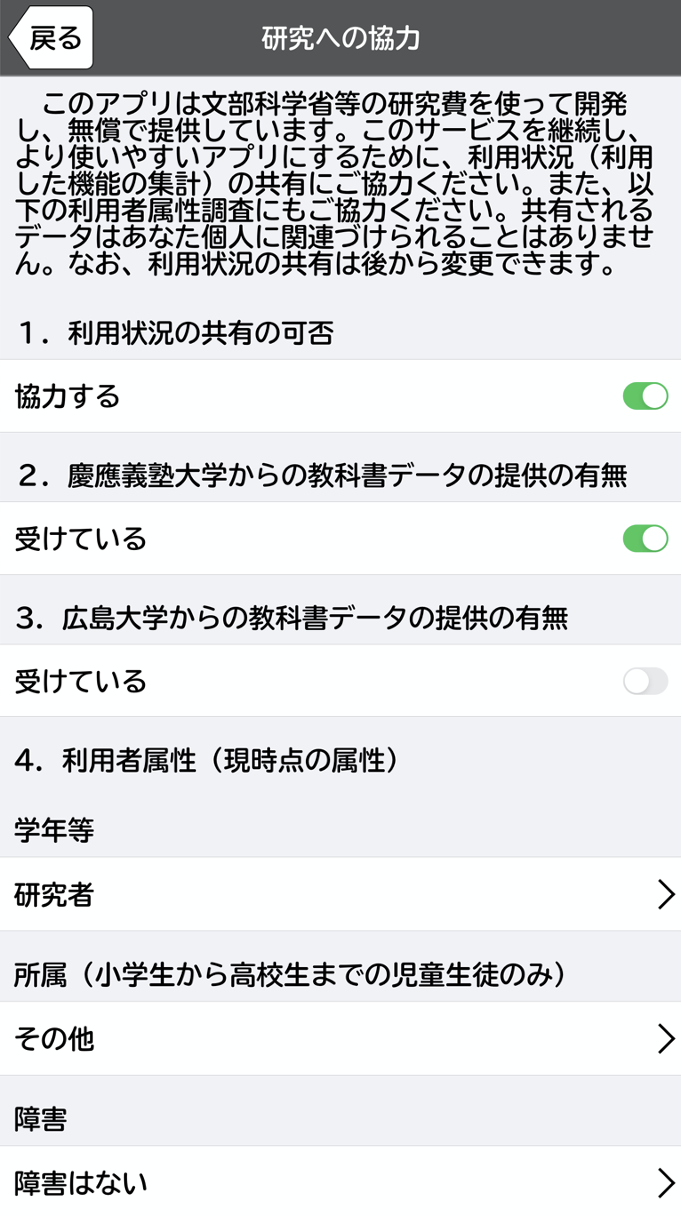This screenshot has height=1216, width=682.
Task: Open the 障害 row showing 障害はない
Action: (x=340, y=1183)
